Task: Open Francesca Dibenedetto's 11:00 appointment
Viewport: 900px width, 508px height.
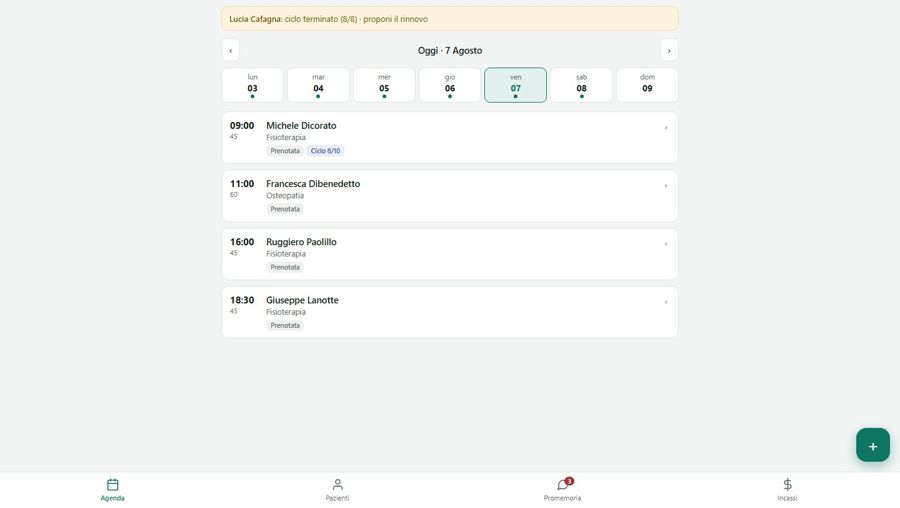Action: click(450, 196)
